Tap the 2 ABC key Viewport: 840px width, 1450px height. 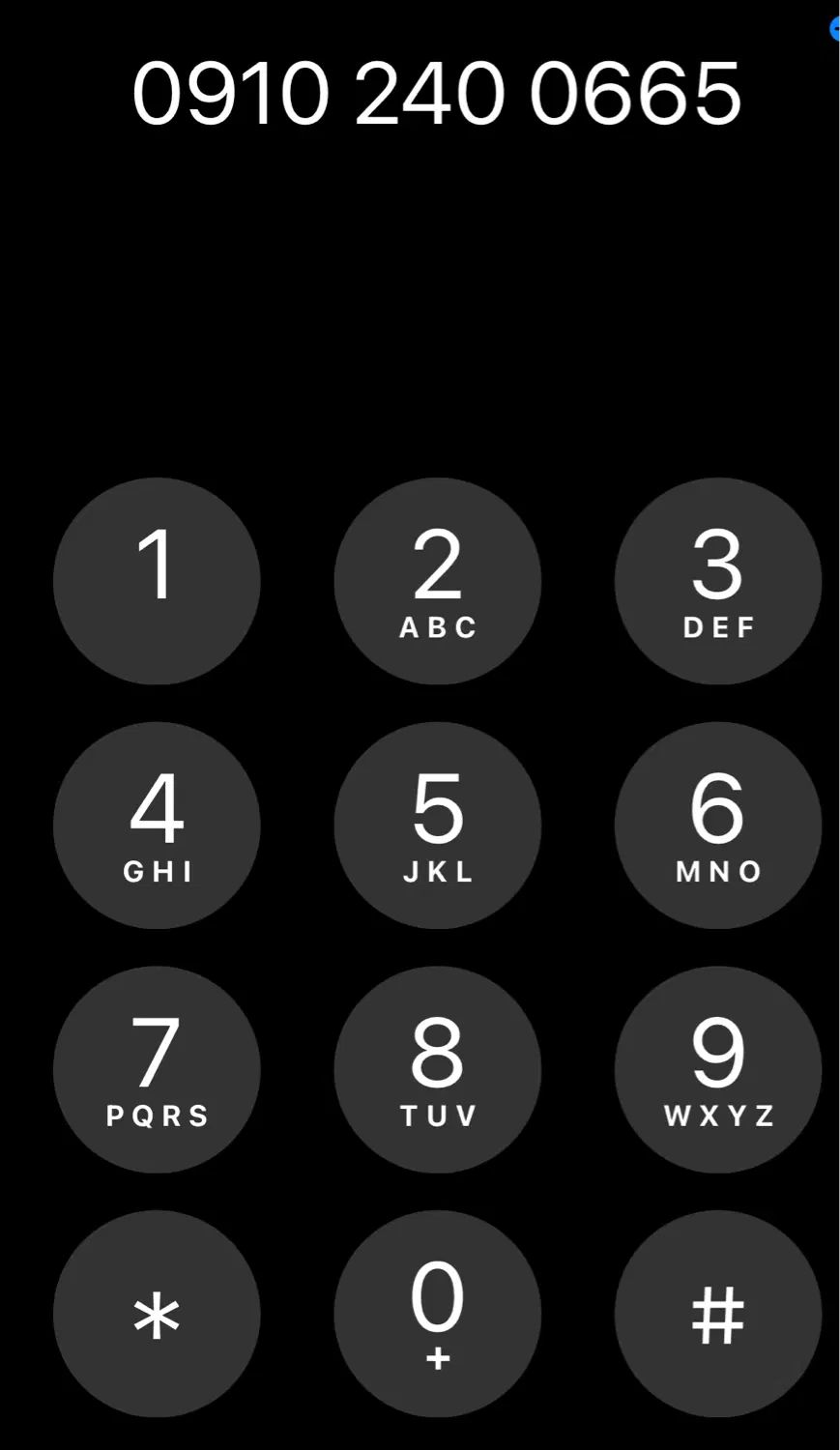click(x=437, y=581)
